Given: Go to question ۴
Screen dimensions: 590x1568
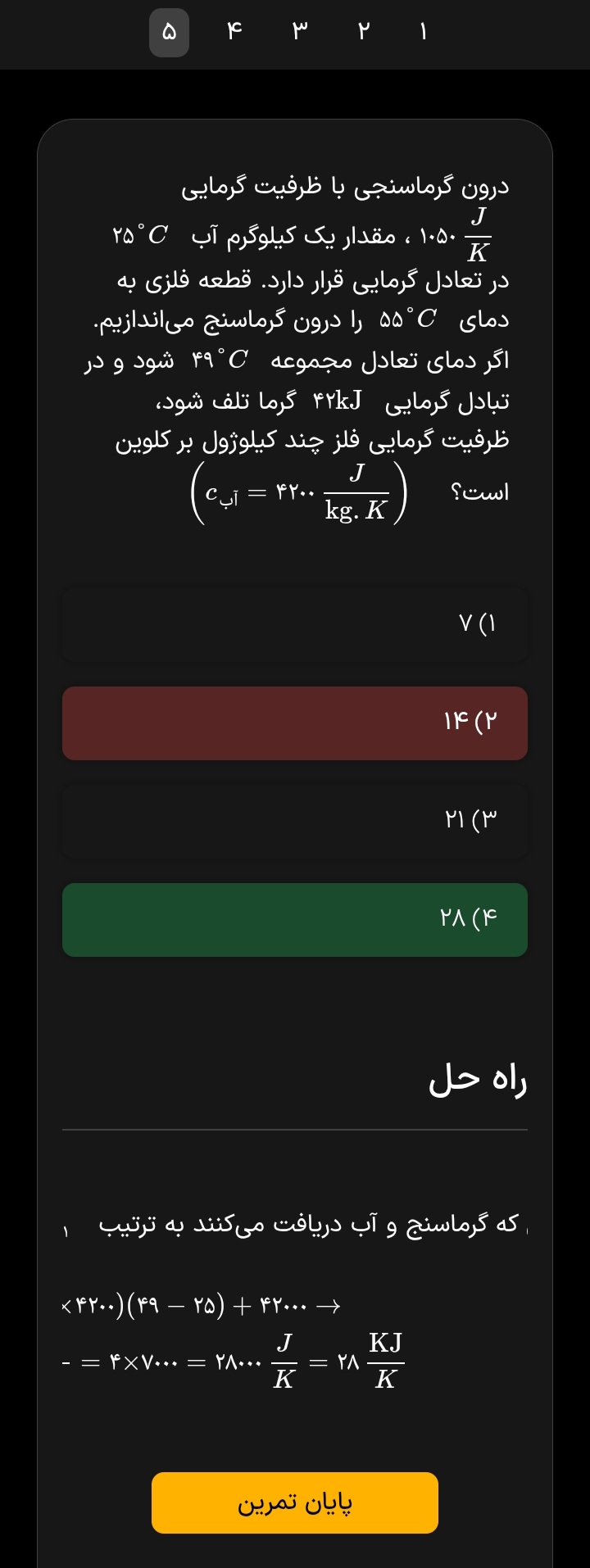Looking at the screenshot, I should (x=235, y=33).
